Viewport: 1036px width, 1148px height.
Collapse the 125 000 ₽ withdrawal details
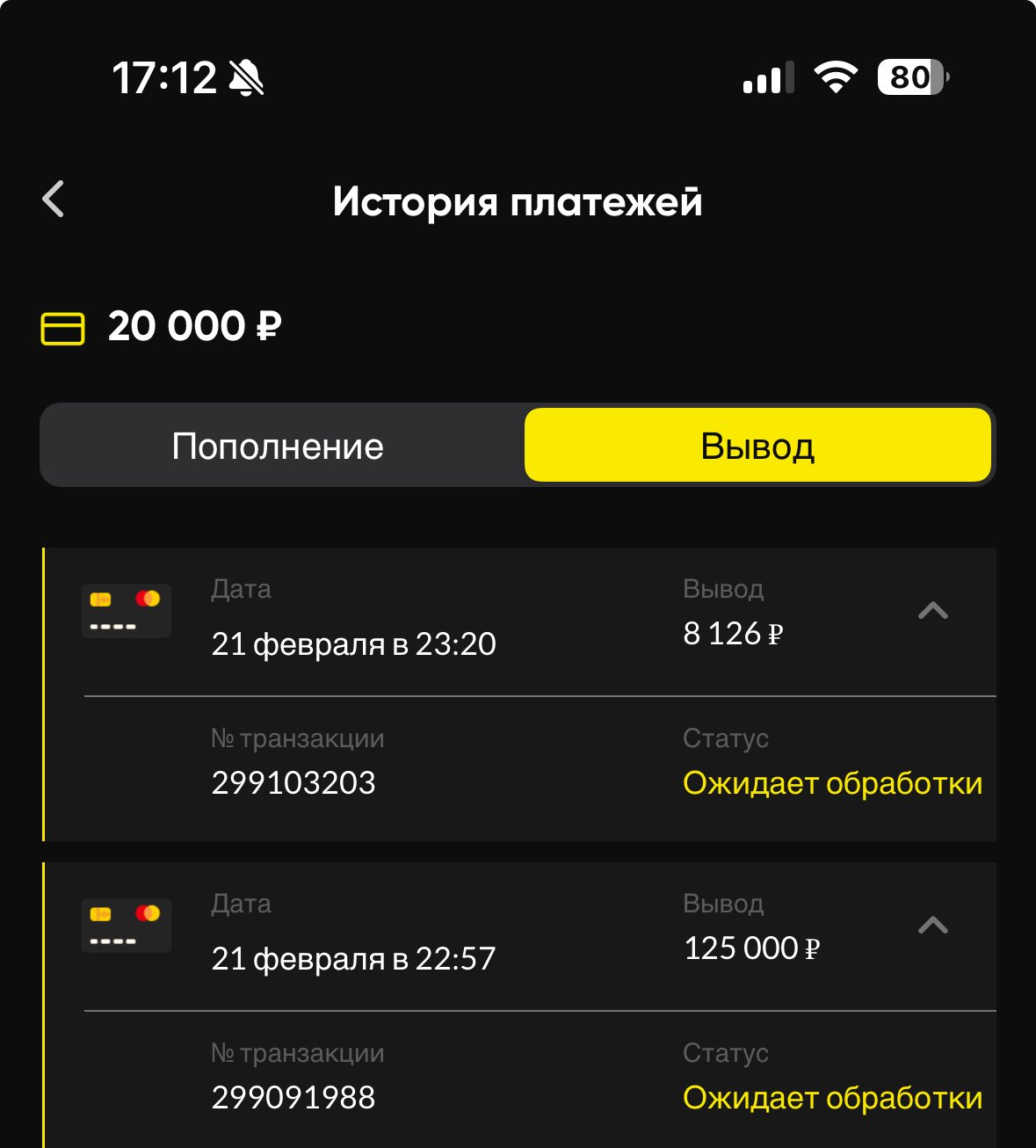[932, 926]
